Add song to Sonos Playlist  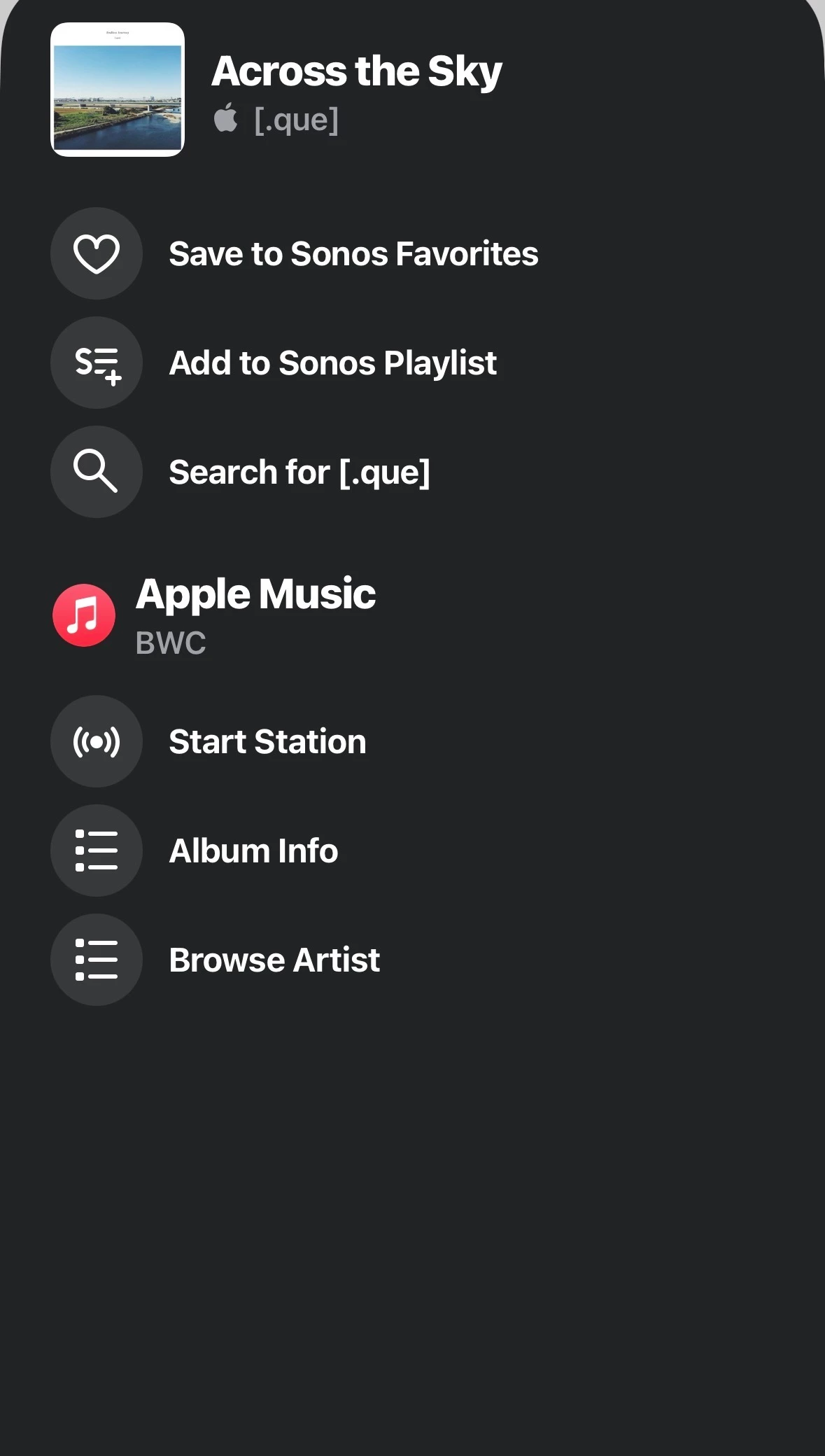pos(332,363)
